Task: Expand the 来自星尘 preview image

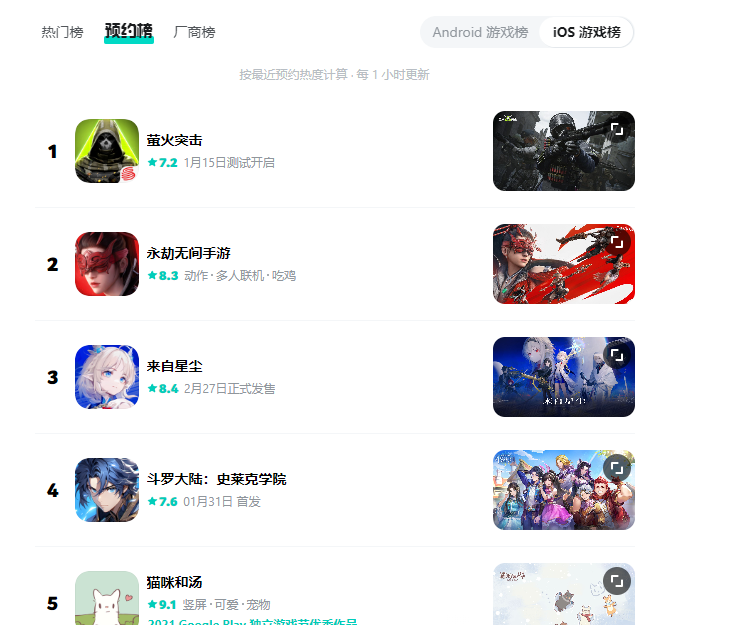Action: [x=617, y=355]
